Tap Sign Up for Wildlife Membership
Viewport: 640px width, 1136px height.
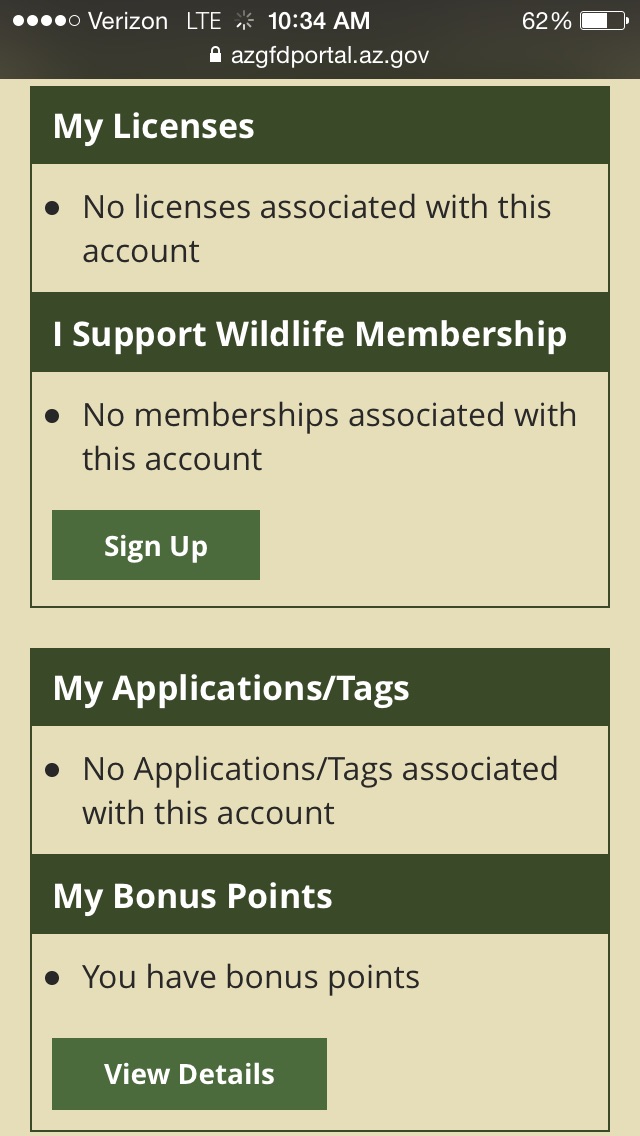[156, 545]
